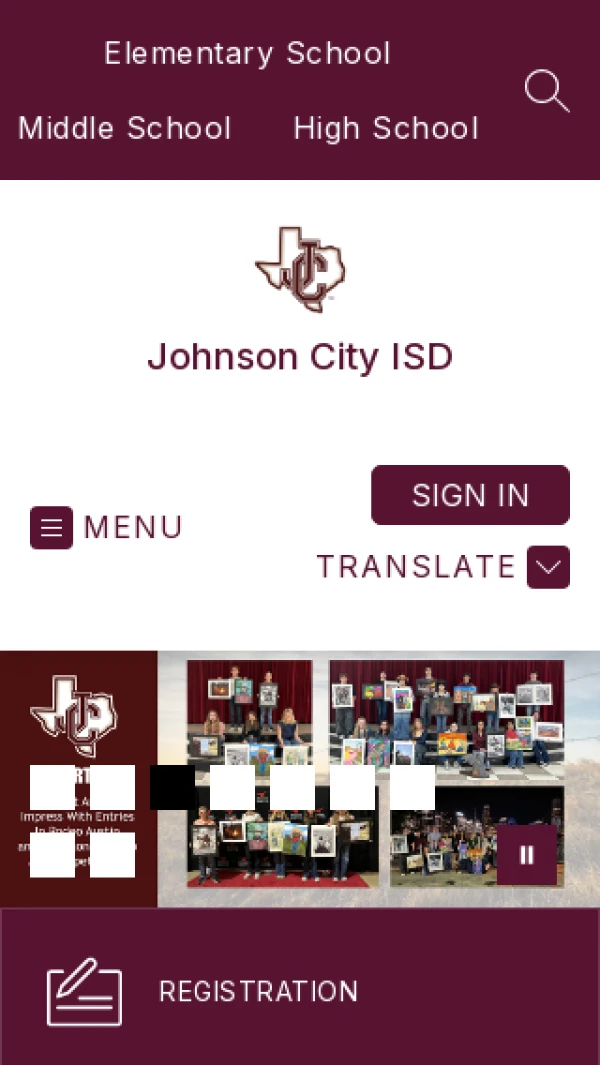Open the search magnifier icon

[x=547, y=90]
